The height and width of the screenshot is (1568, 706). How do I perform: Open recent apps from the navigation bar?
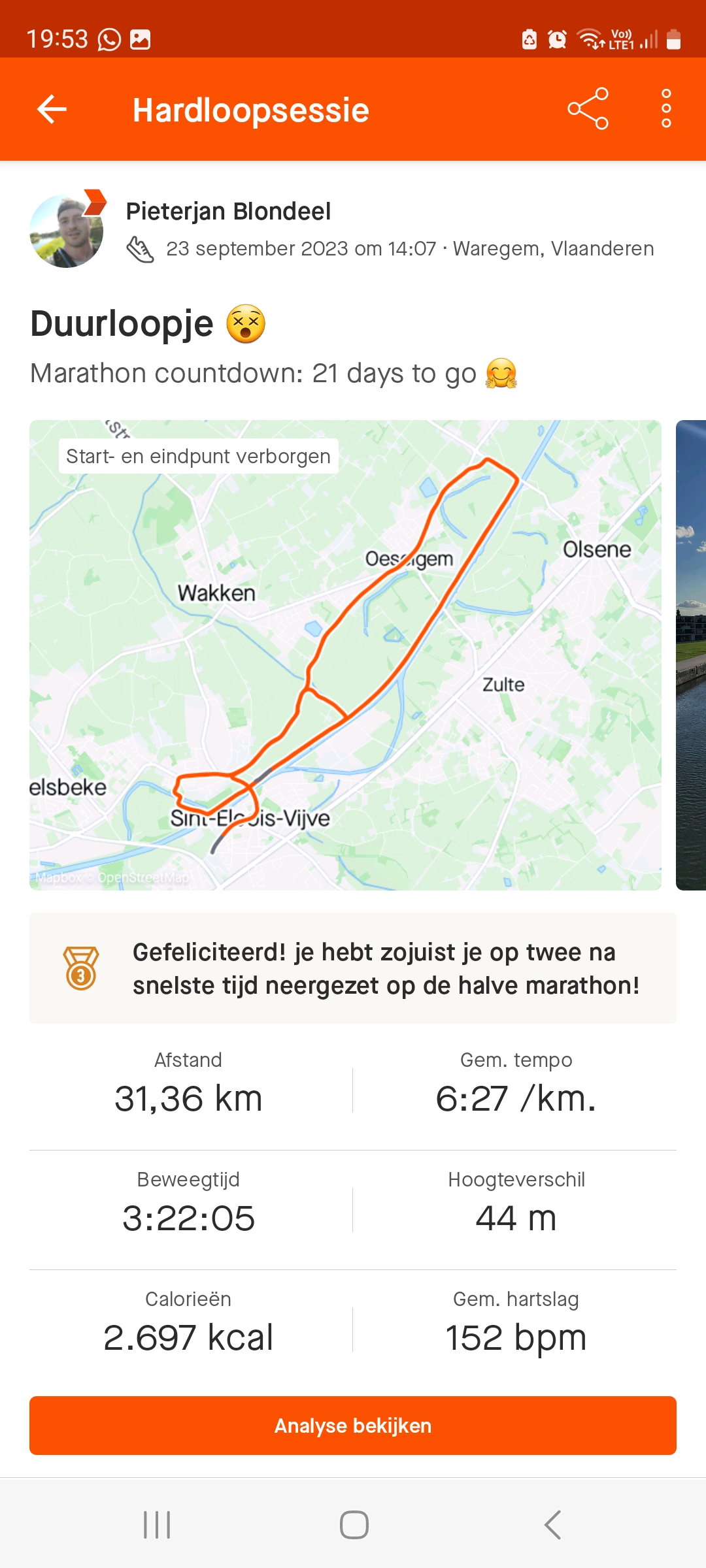pyautogui.click(x=157, y=1525)
